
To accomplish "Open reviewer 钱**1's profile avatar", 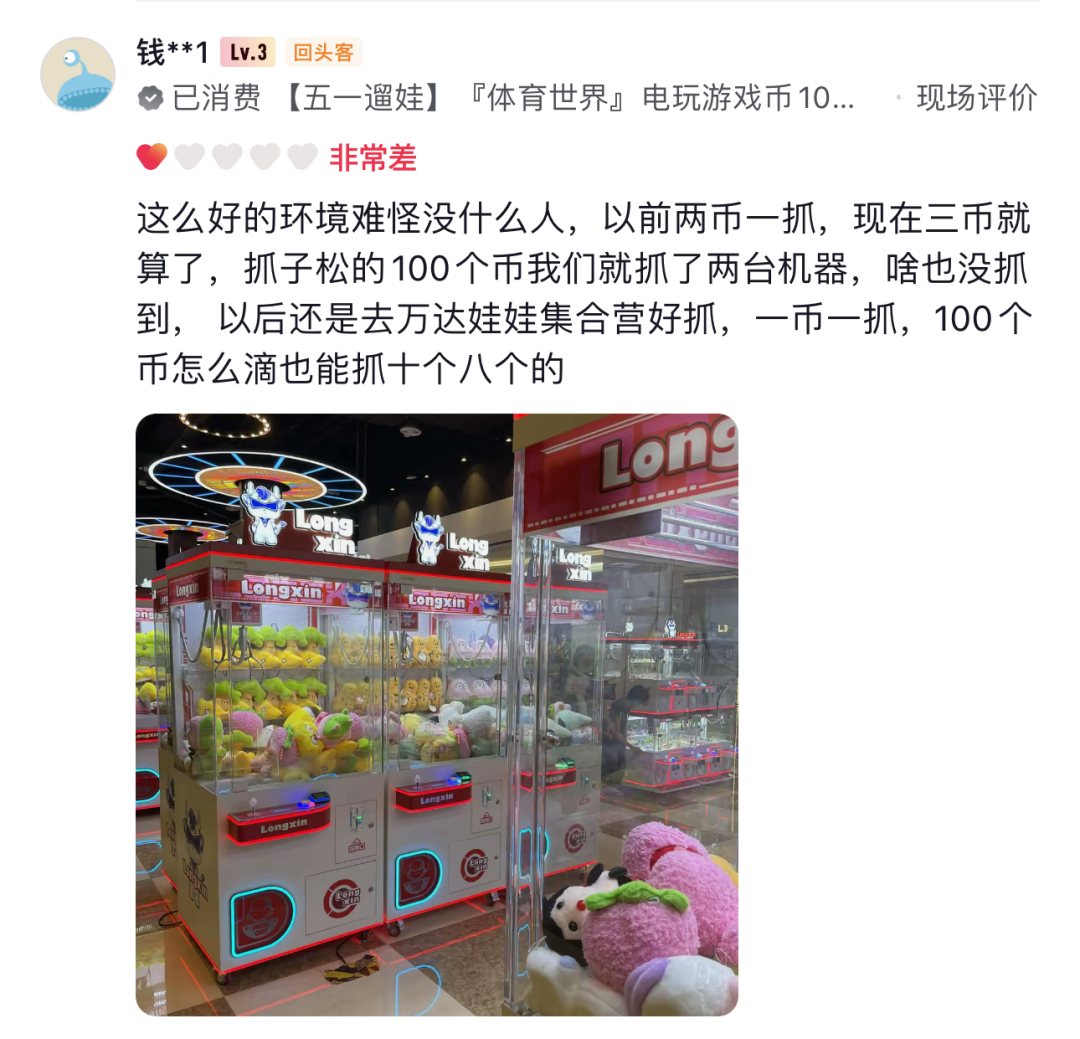I will pos(77,75).
